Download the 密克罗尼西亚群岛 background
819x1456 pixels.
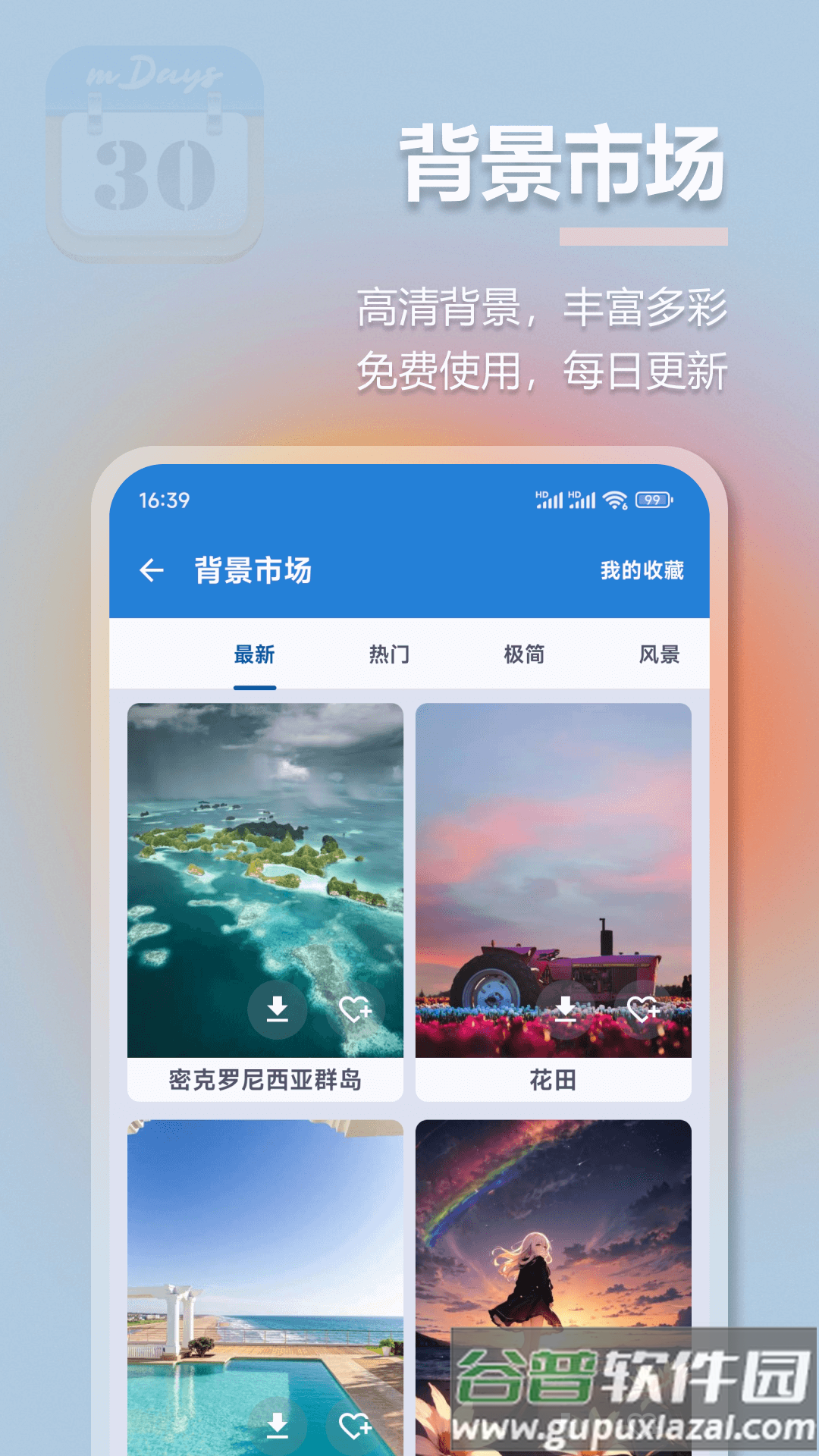click(x=277, y=1011)
